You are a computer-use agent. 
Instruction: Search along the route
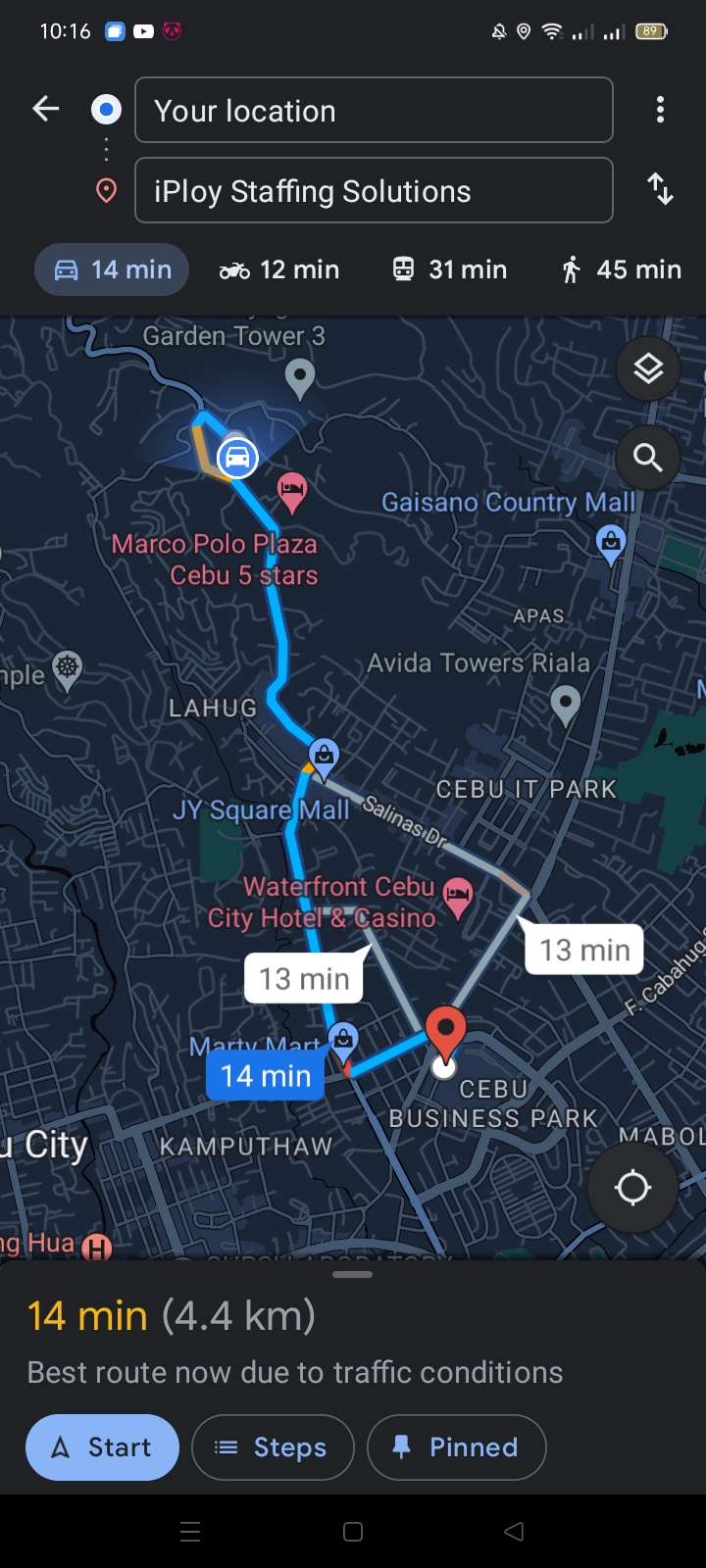click(647, 458)
